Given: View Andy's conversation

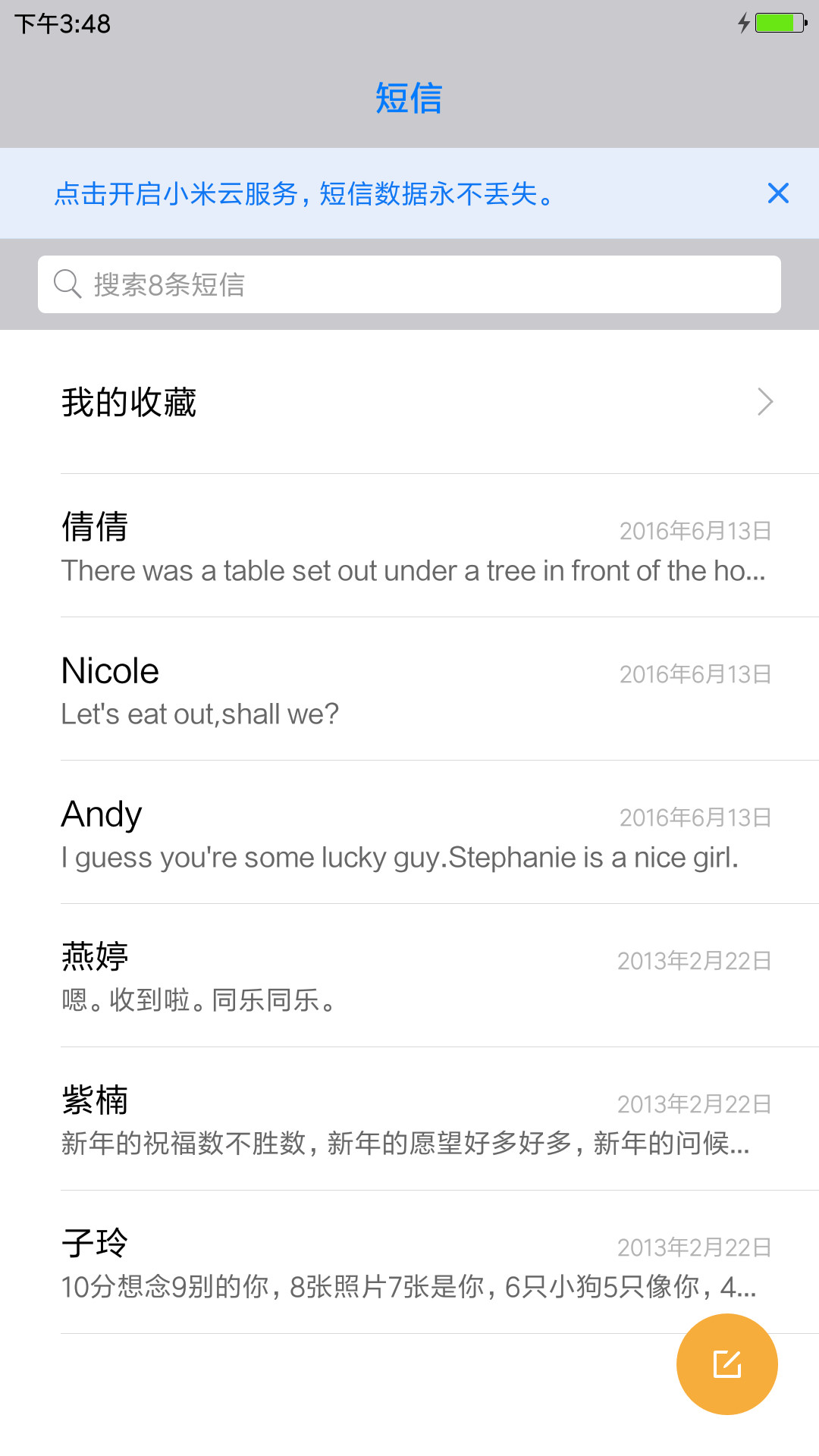Looking at the screenshot, I should pos(409,833).
